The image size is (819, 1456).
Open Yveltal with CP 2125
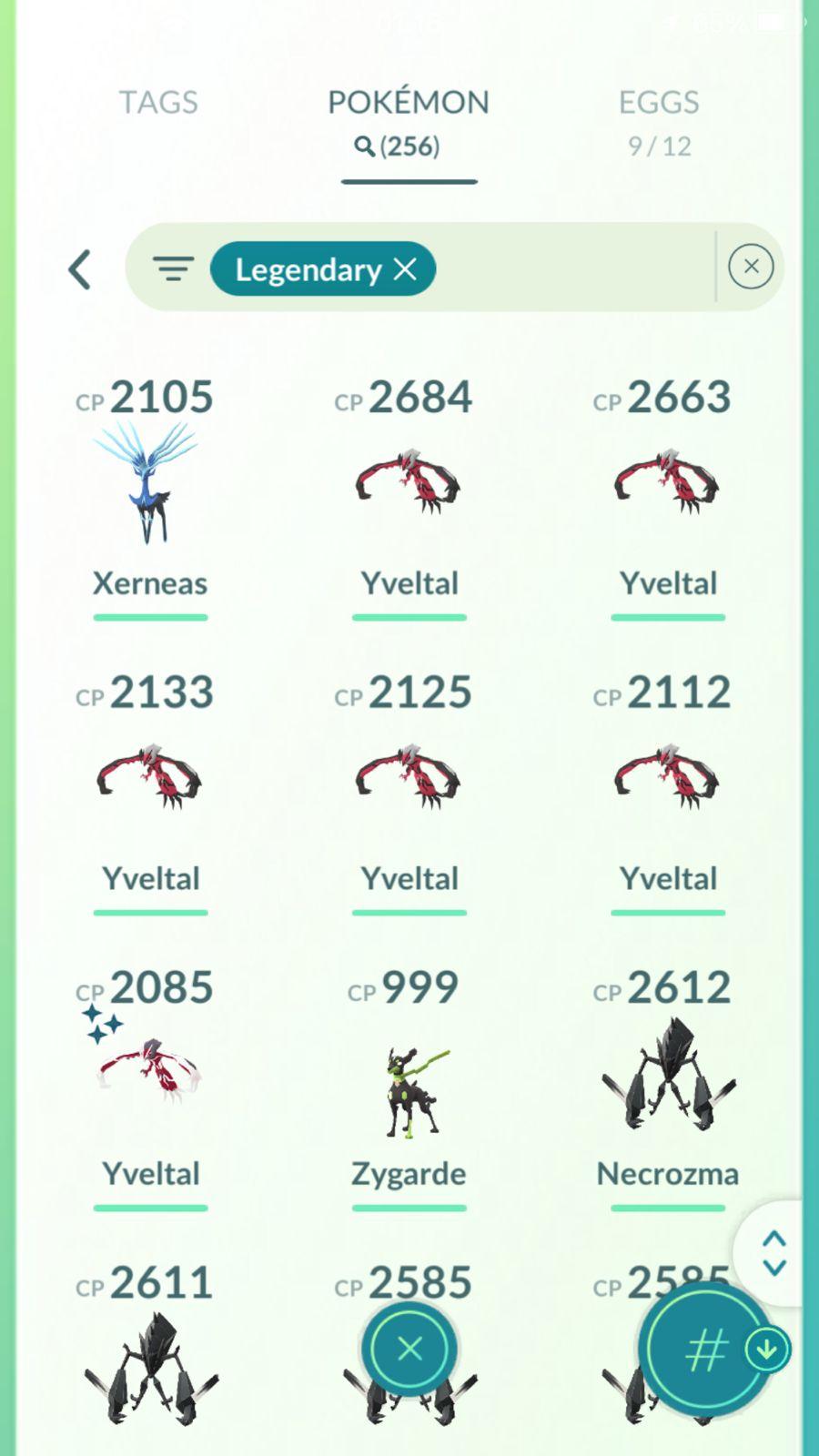tap(409, 781)
